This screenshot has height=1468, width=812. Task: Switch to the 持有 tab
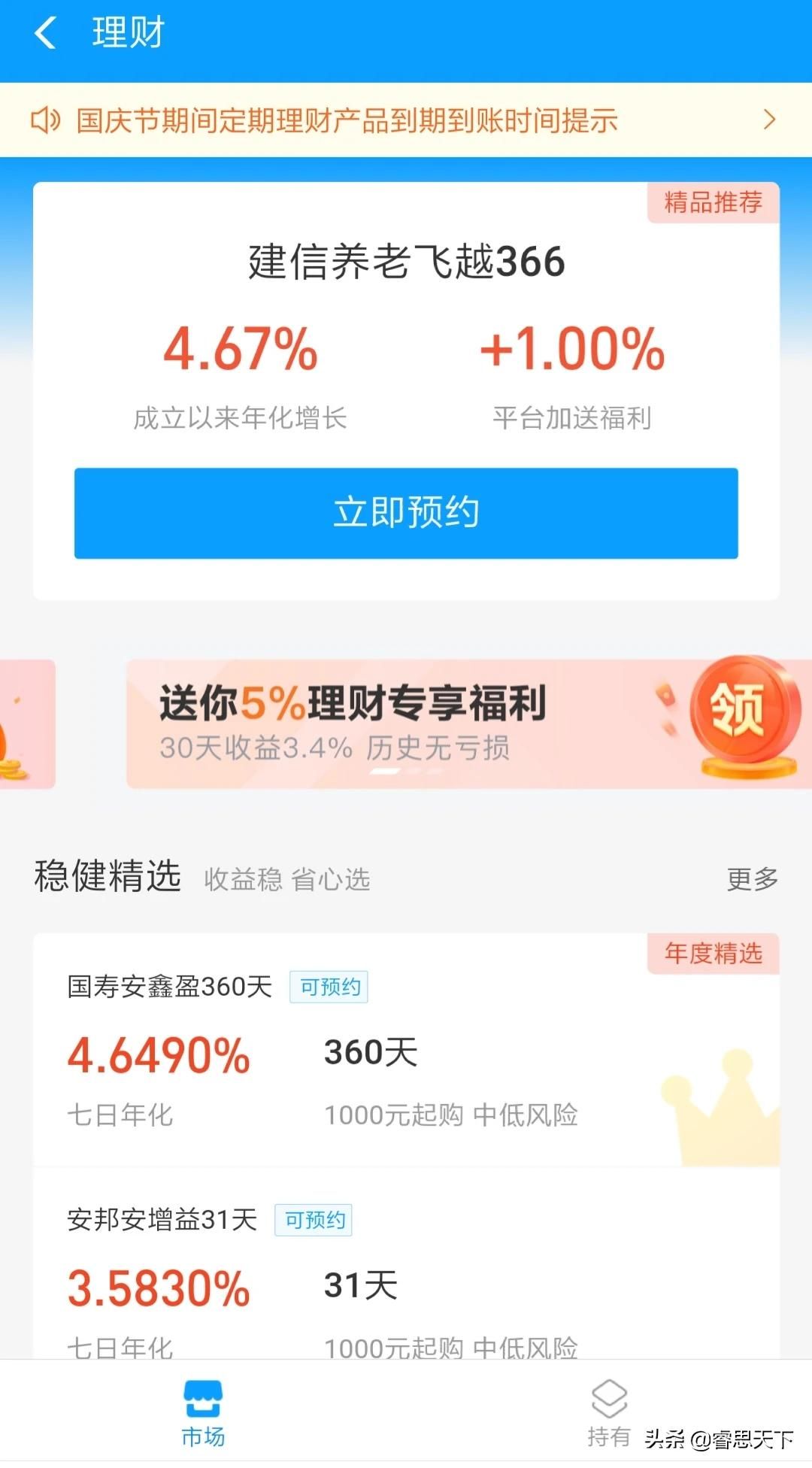[609, 1414]
